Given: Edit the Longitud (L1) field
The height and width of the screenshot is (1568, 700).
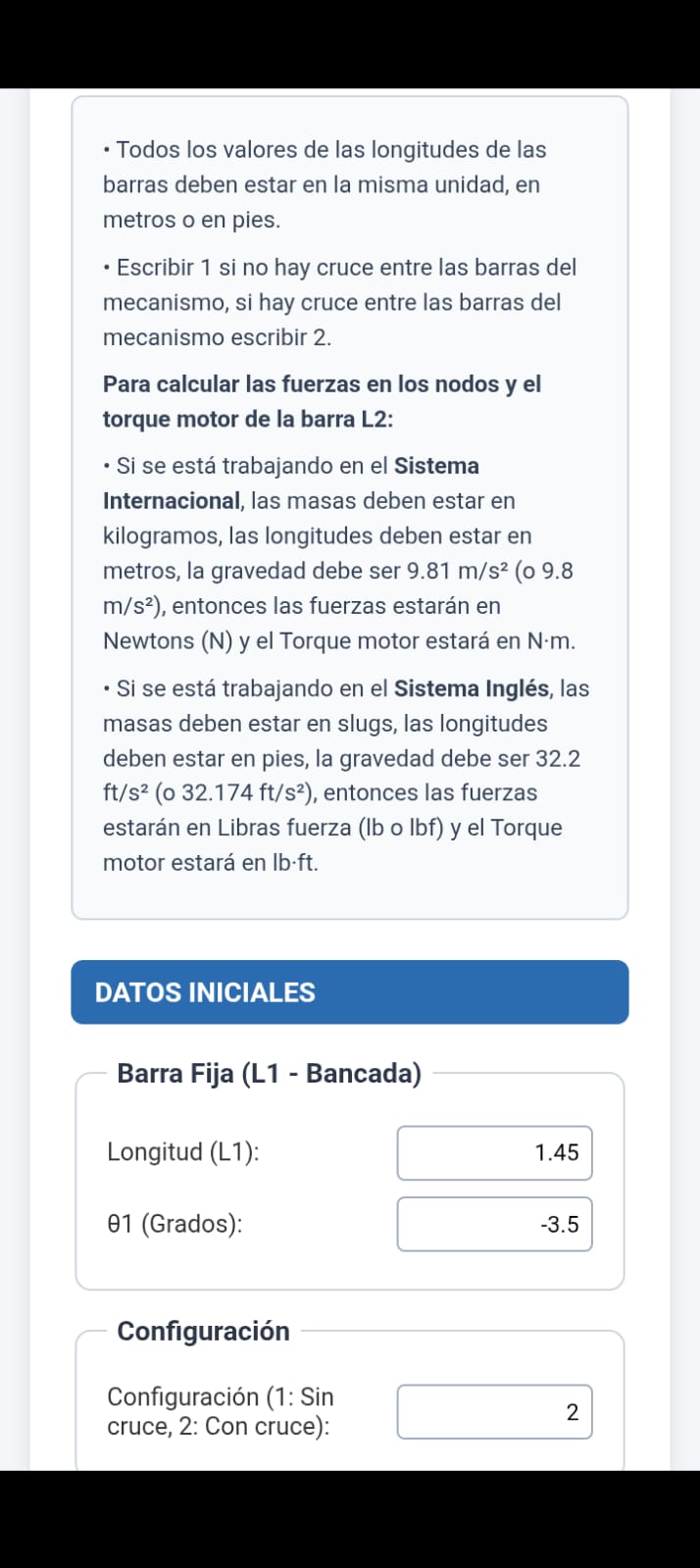Looking at the screenshot, I should click(x=494, y=1153).
